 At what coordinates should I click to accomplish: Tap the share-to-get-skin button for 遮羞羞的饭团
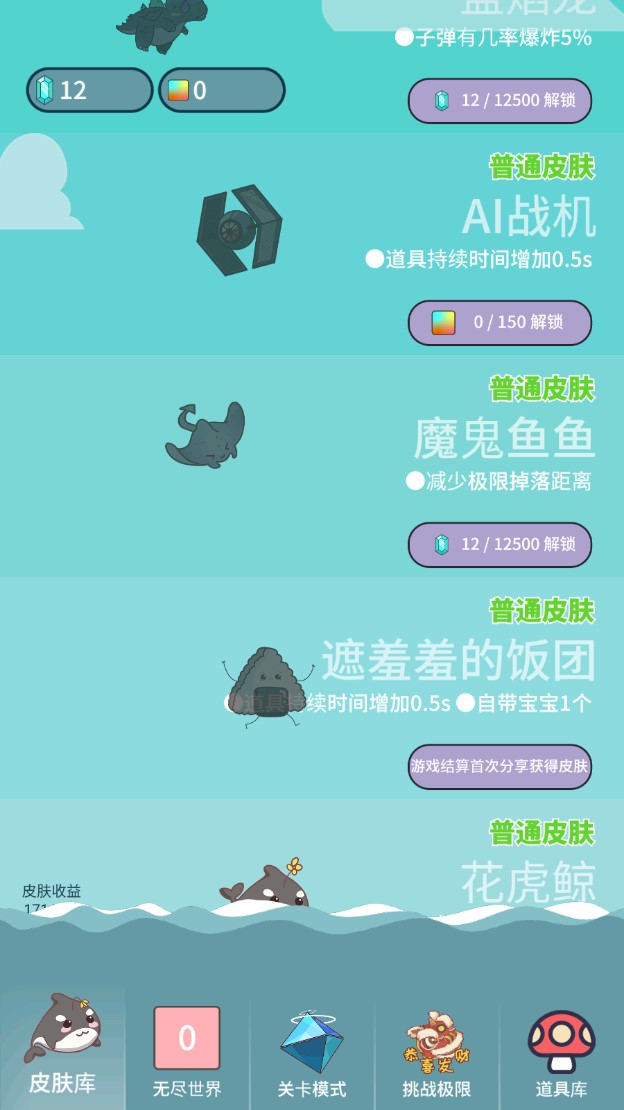tap(499, 766)
